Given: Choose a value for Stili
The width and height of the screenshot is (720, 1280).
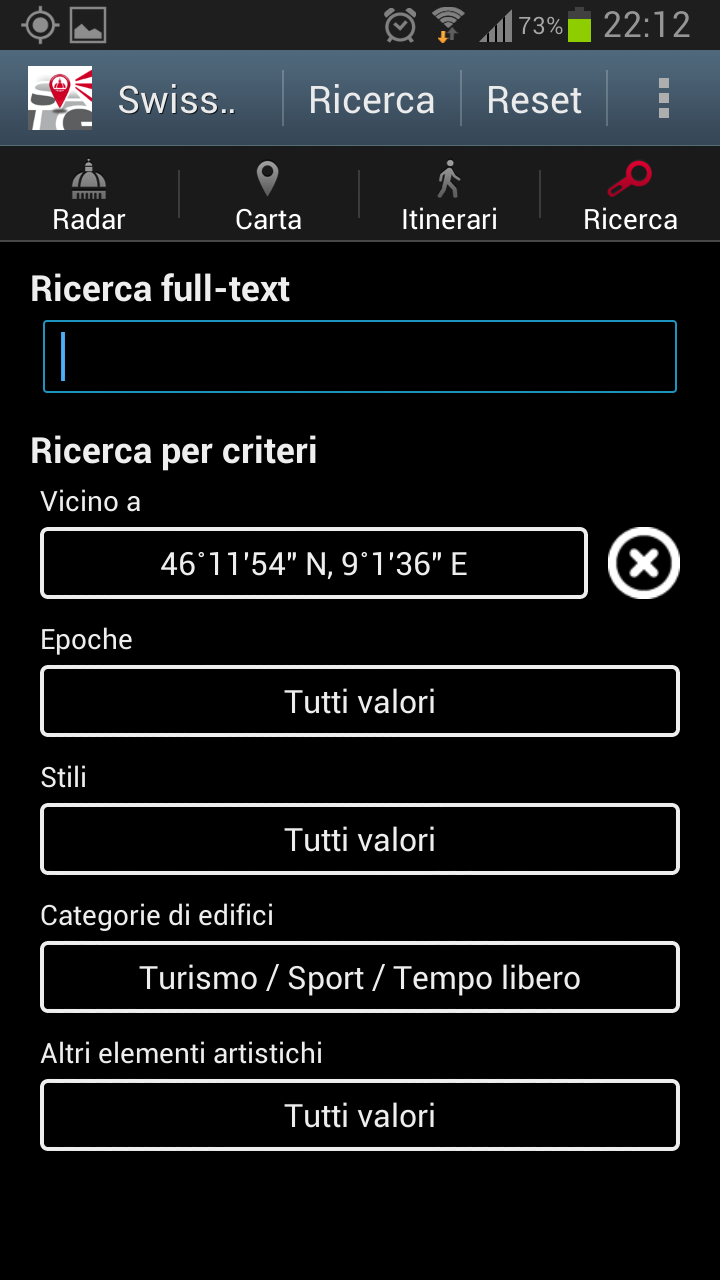Looking at the screenshot, I should click(x=360, y=839).
